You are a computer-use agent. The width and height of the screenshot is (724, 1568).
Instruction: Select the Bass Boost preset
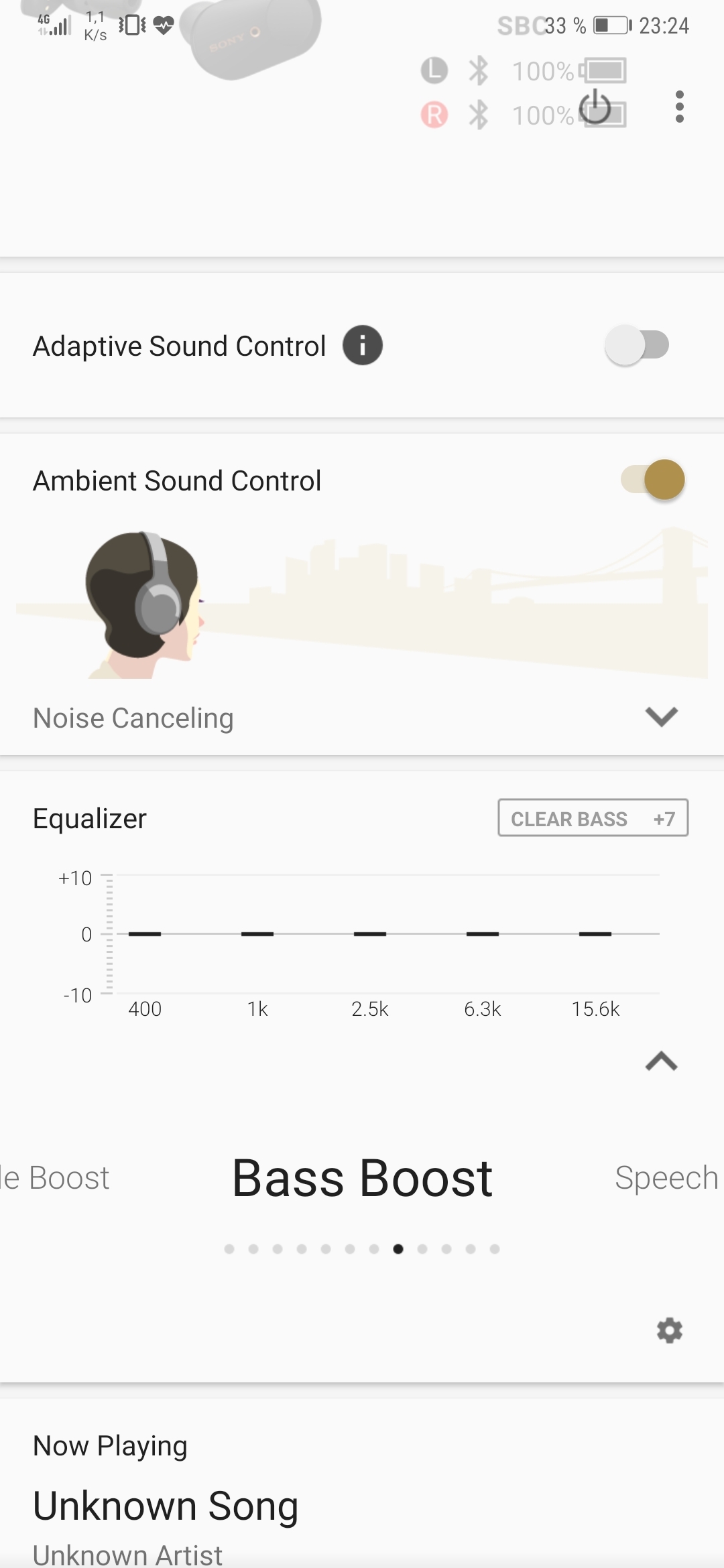362,1177
